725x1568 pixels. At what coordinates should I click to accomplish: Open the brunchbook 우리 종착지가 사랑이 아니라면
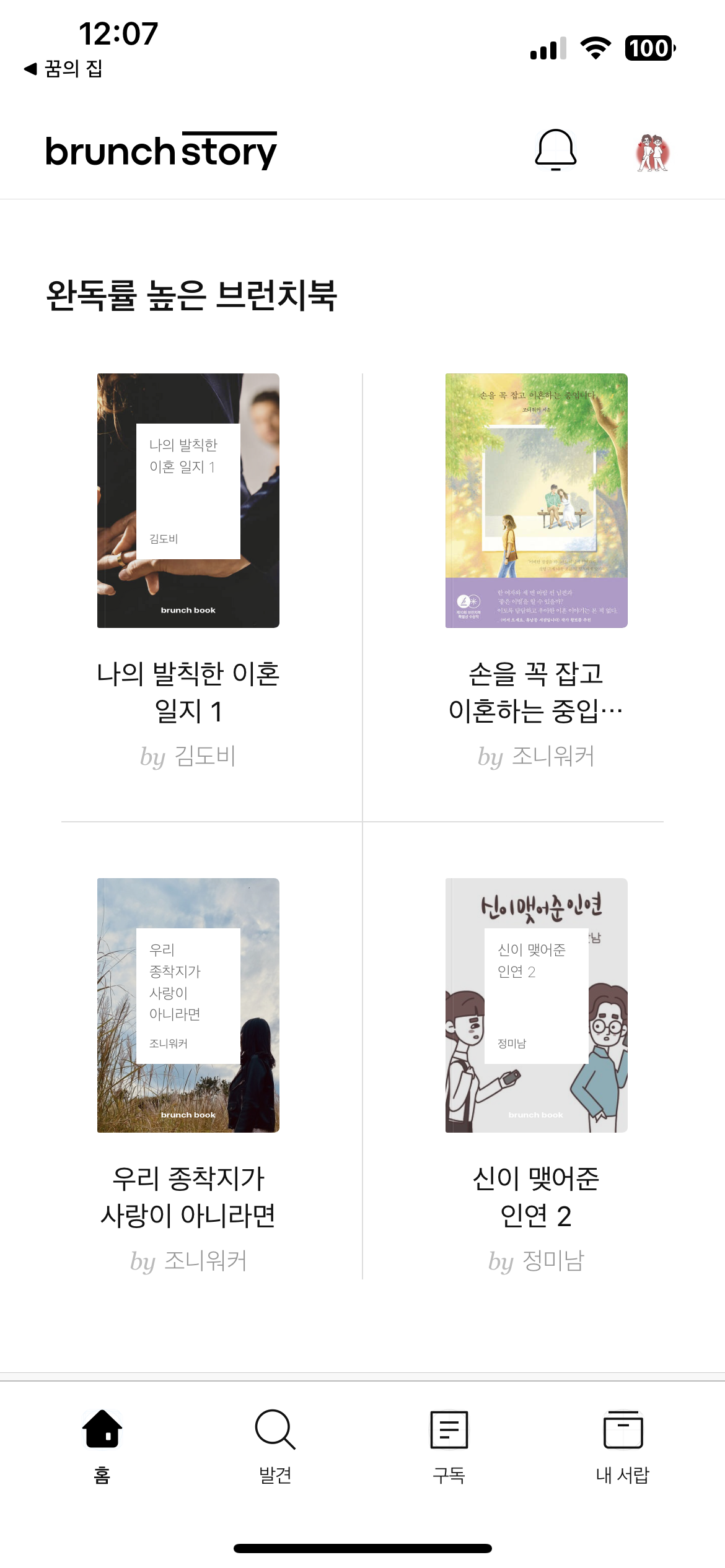(187, 1006)
